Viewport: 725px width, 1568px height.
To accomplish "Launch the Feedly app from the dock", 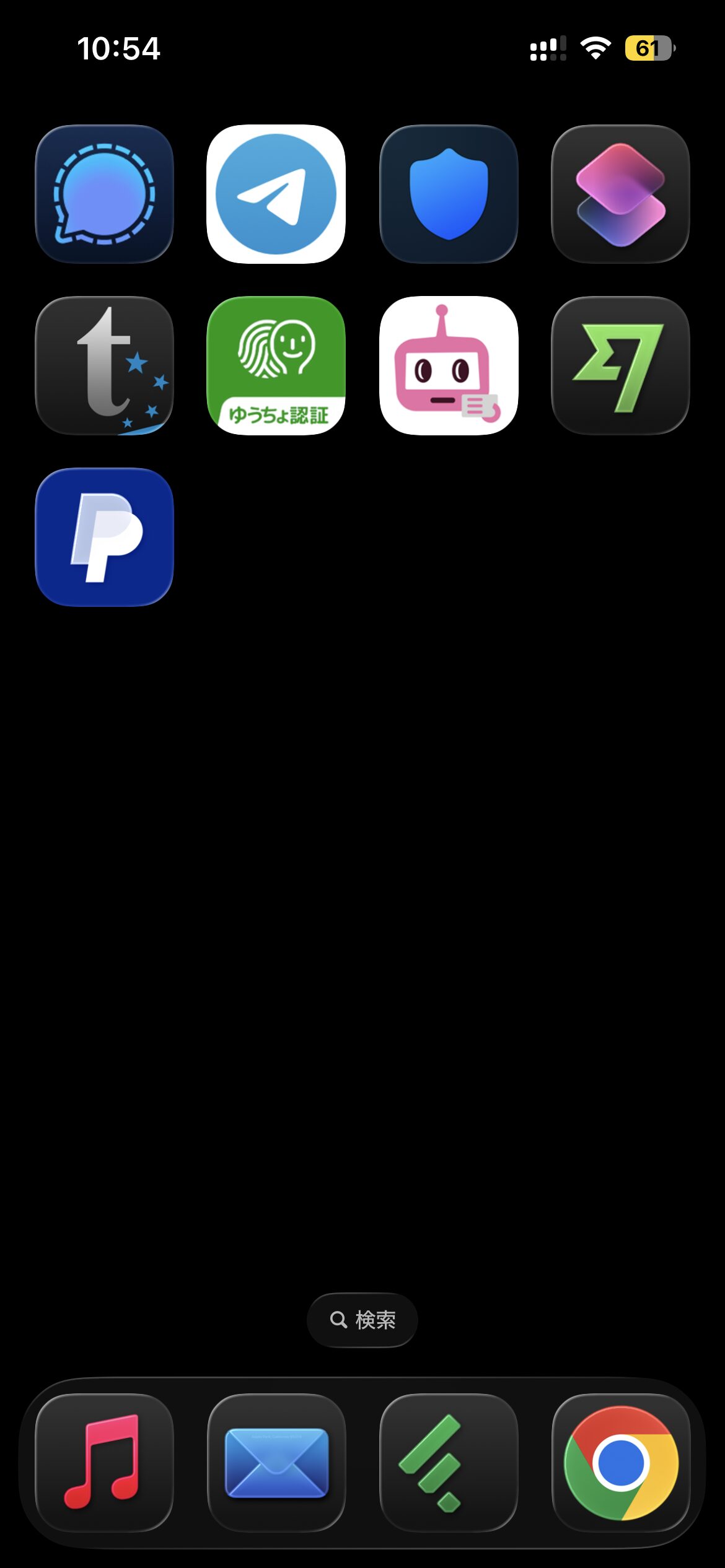I will pyautogui.click(x=448, y=1463).
